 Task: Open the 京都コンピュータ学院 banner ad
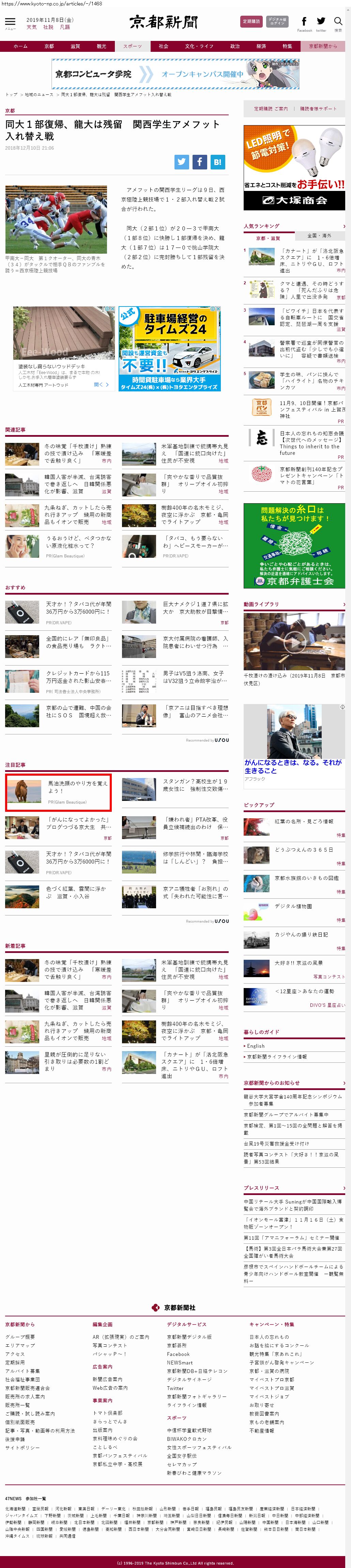(x=175, y=74)
